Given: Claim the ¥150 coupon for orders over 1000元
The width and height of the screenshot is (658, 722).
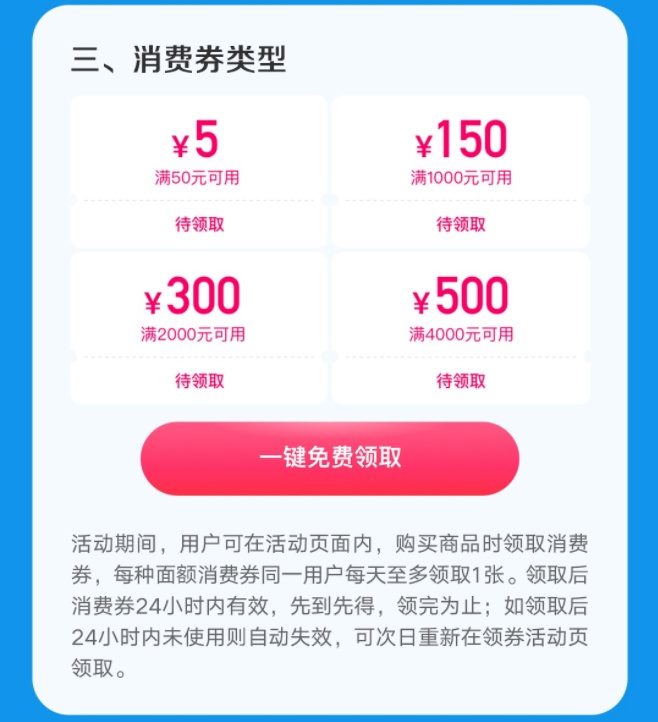Looking at the screenshot, I should click(460, 224).
